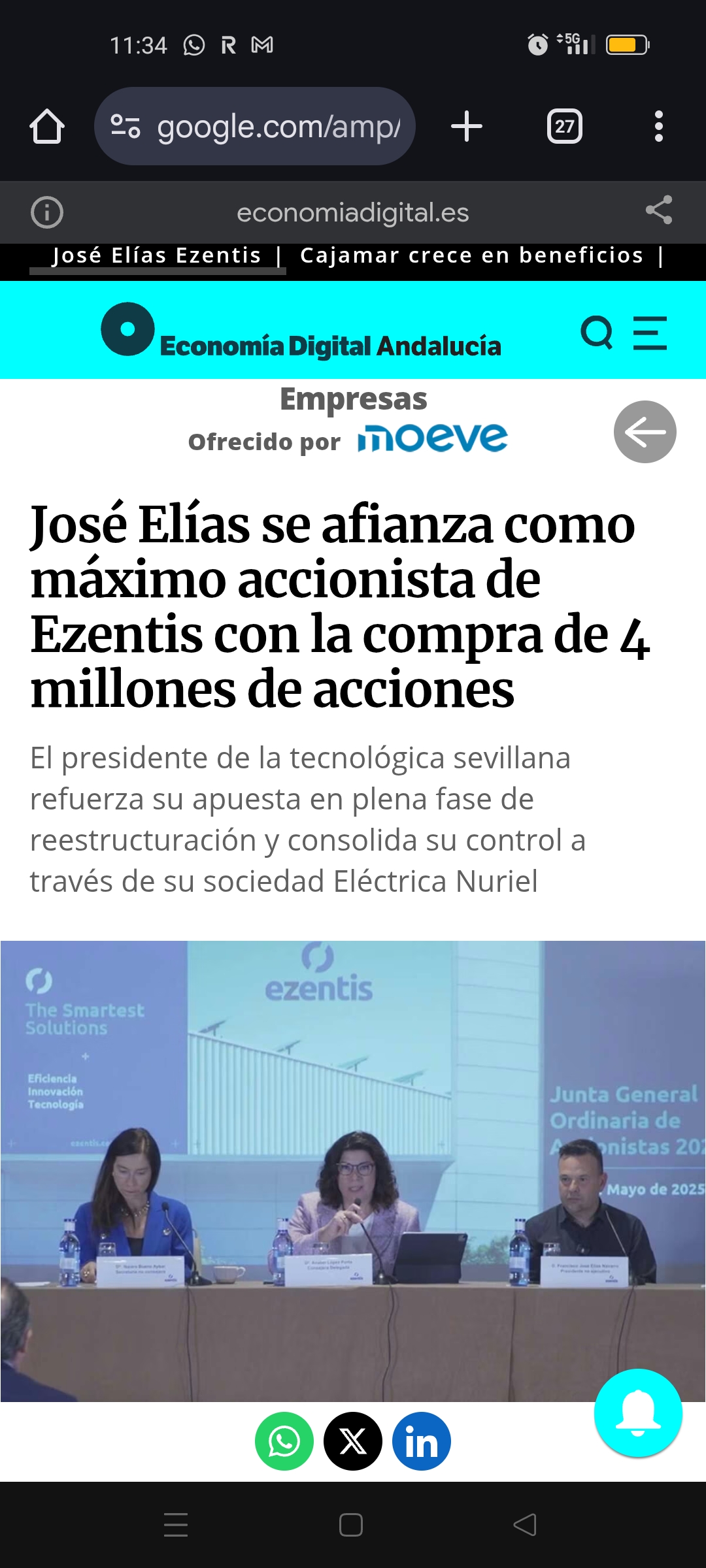Tap the grey back arrow button
The image size is (706, 1568).
(645, 432)
